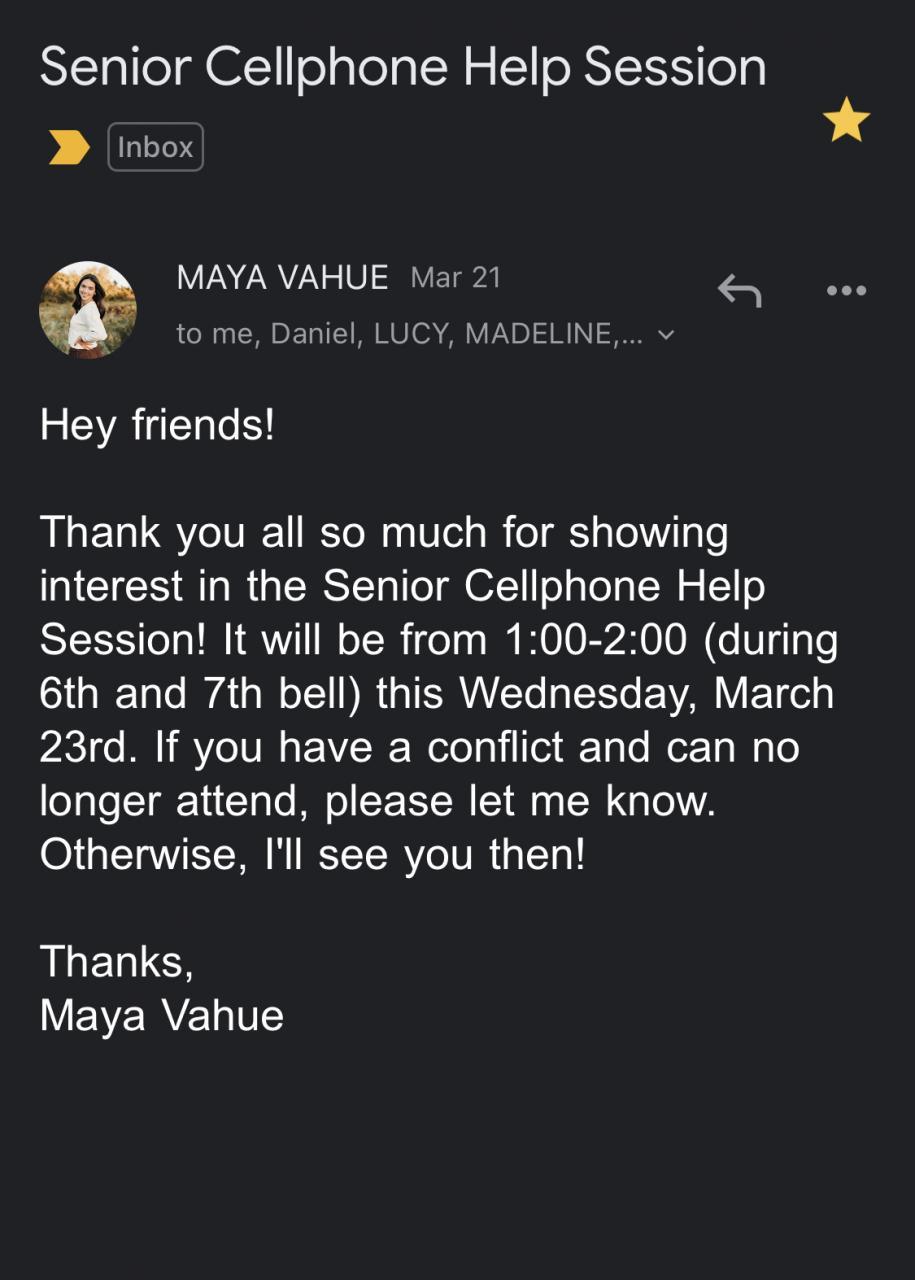
Task: Expand the recipient details chevron
Action: click(x=666, y=336)
